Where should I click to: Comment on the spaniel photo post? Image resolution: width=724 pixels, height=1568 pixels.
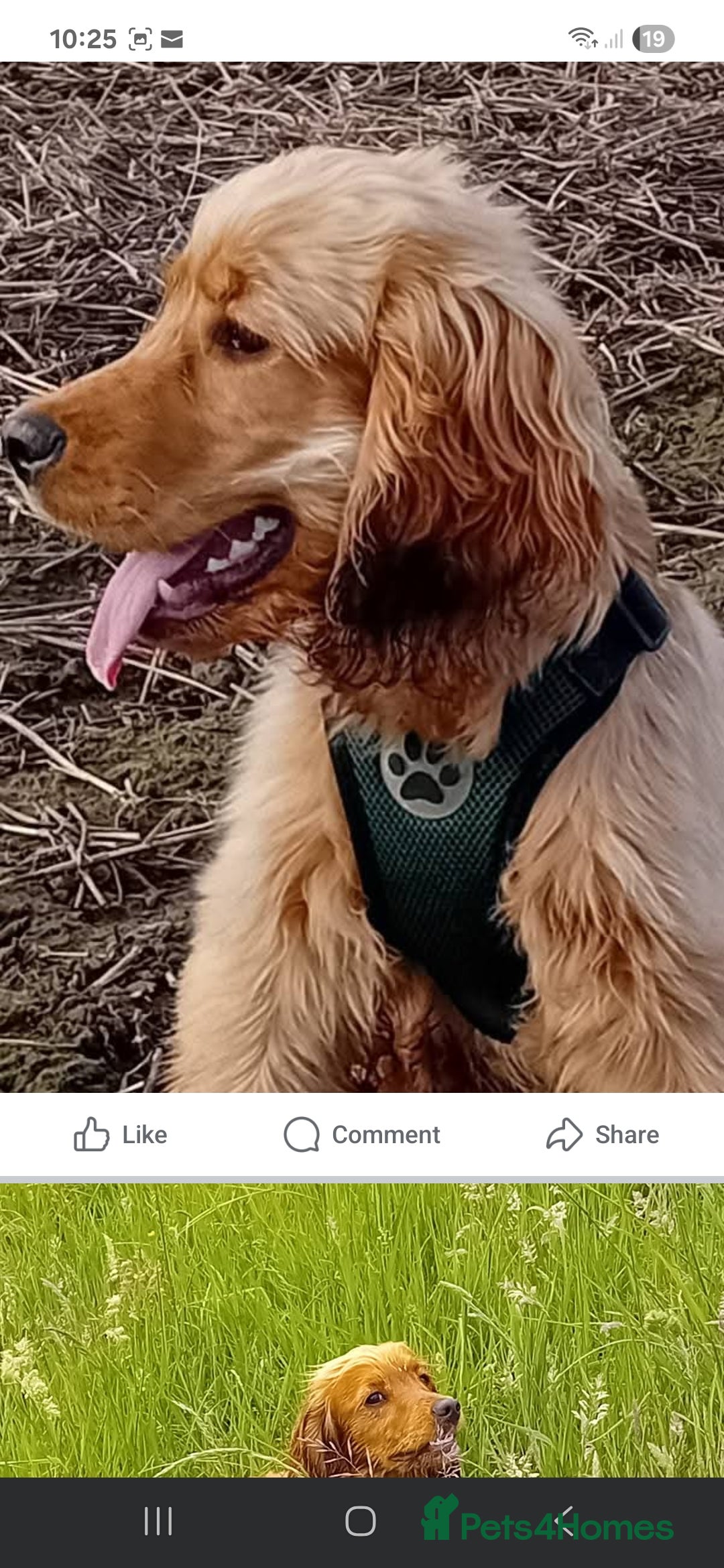(362, 1134)
